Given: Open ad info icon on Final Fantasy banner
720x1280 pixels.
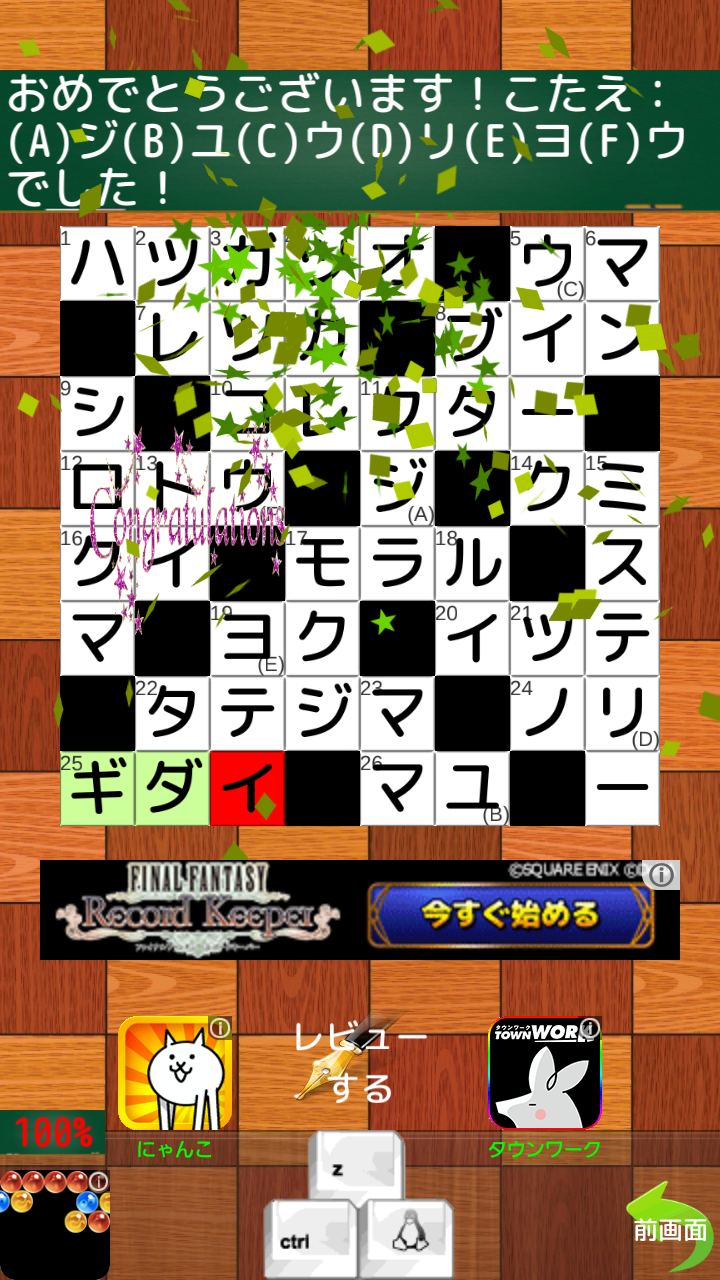Looking at the screenshot, I should [661, 876].
